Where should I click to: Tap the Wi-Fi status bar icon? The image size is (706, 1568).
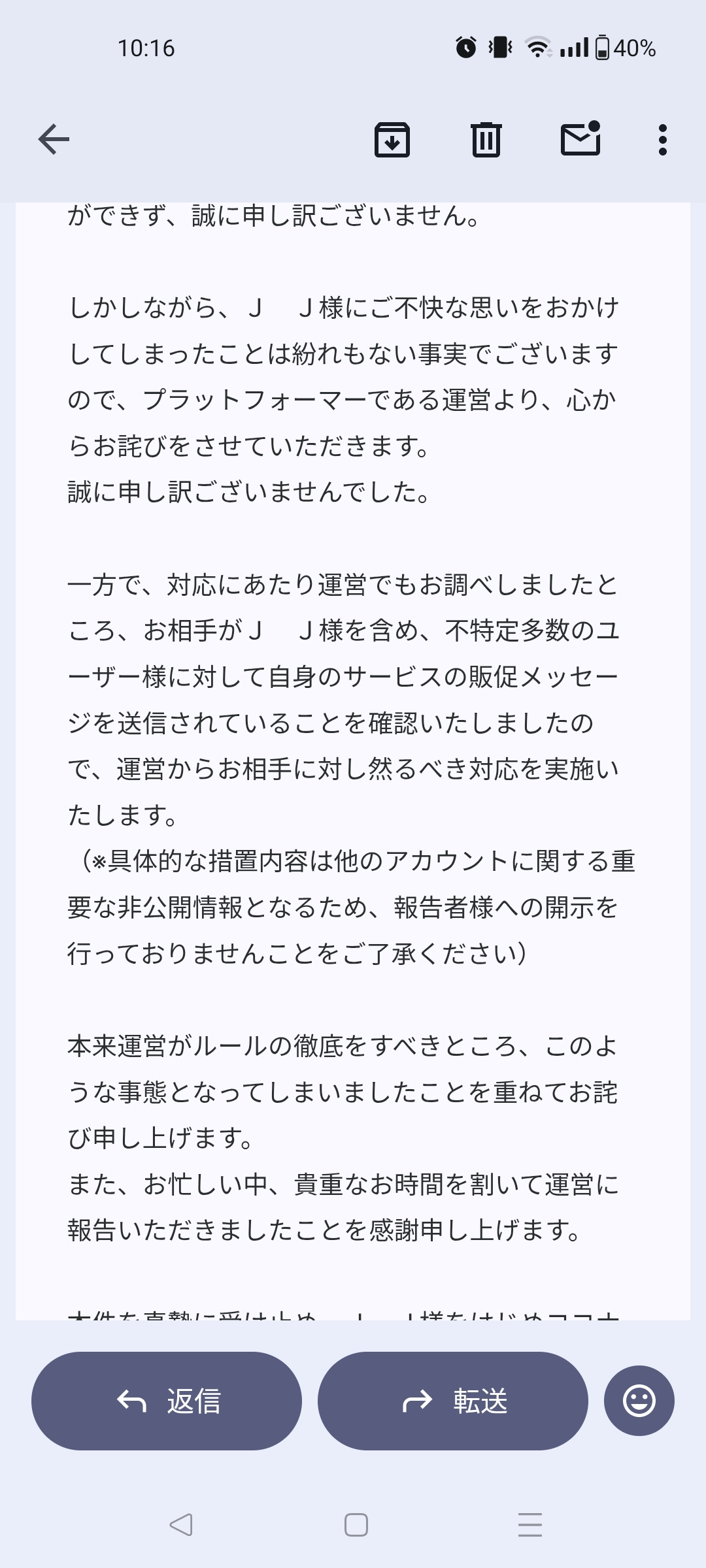pos(537,49)
